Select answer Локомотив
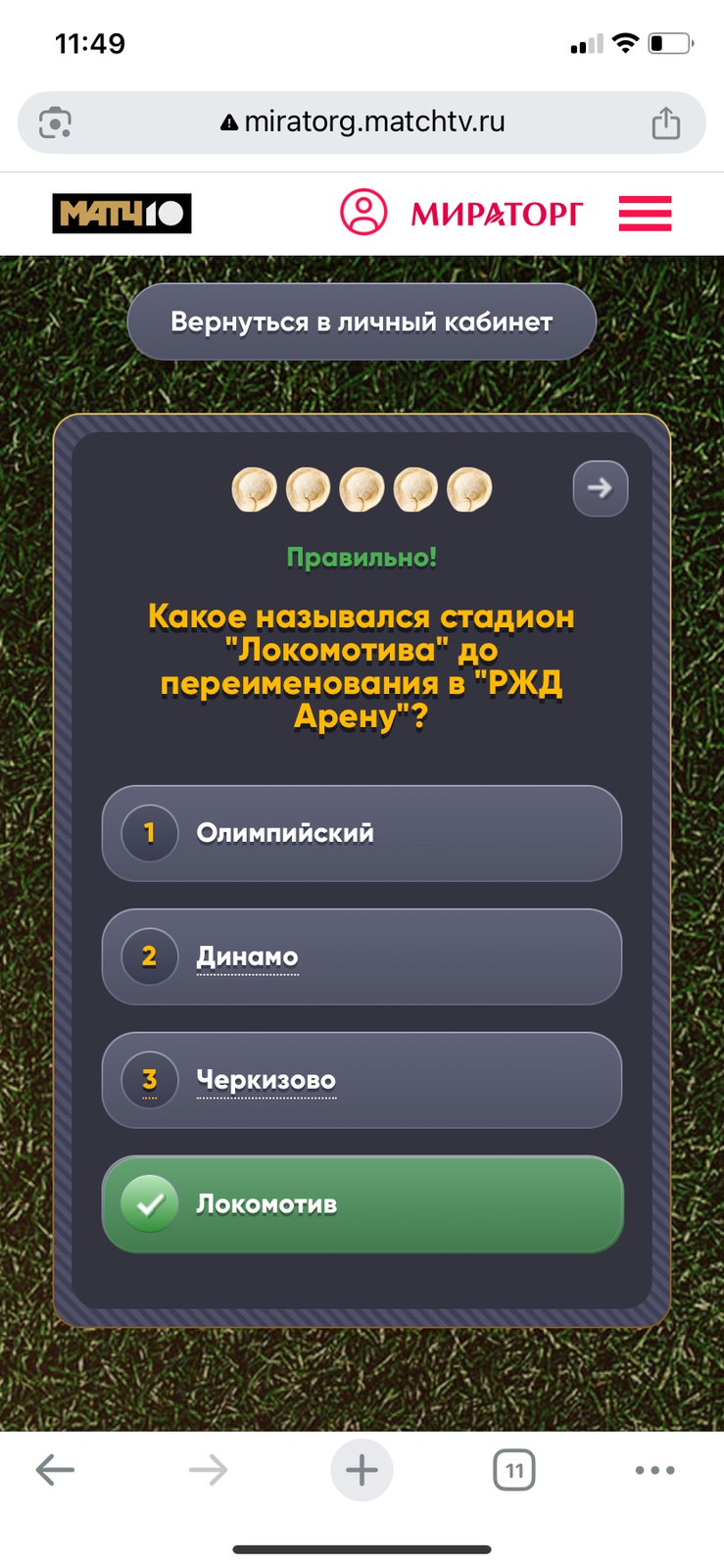Viewport: 724px width, 1568px height. tap(362, 1203)
